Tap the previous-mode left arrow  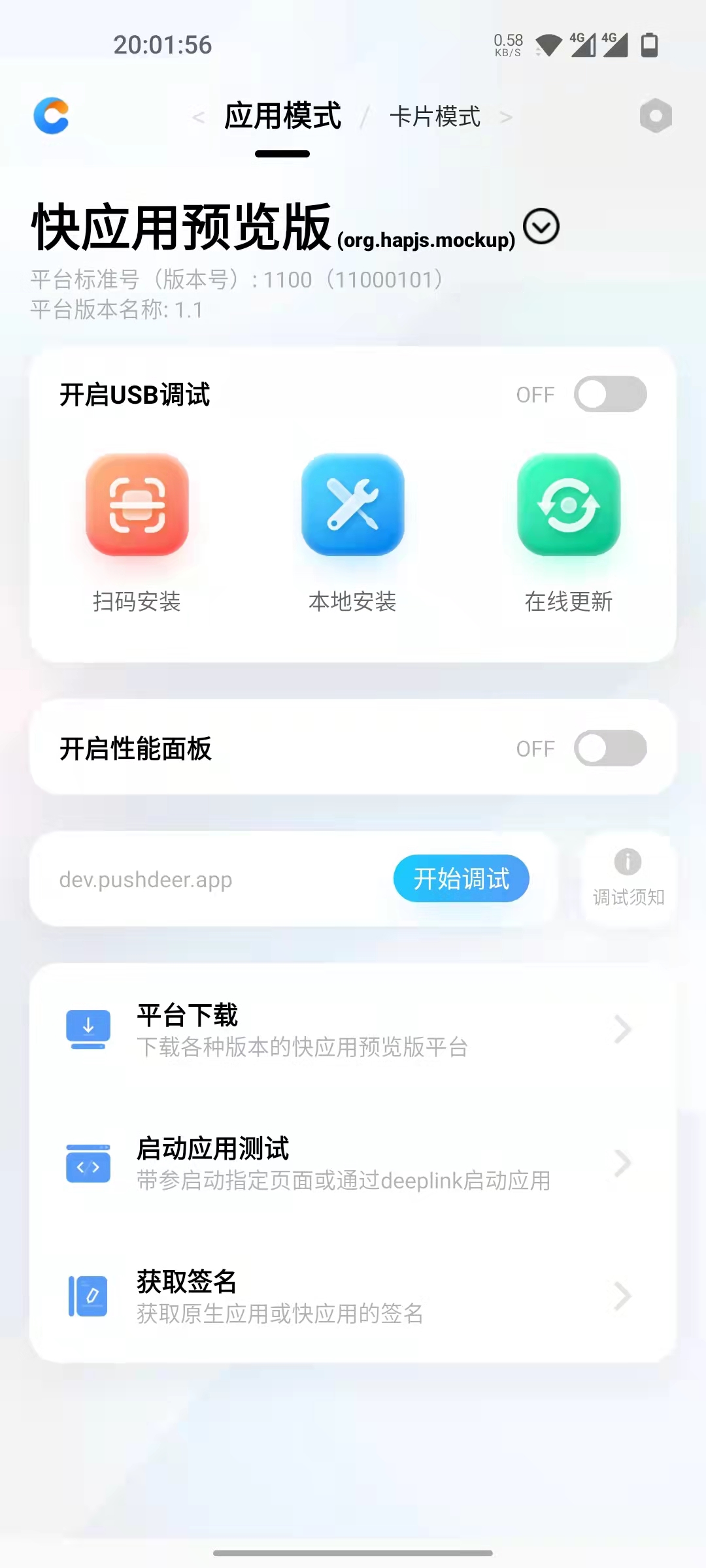pos(199,118)
